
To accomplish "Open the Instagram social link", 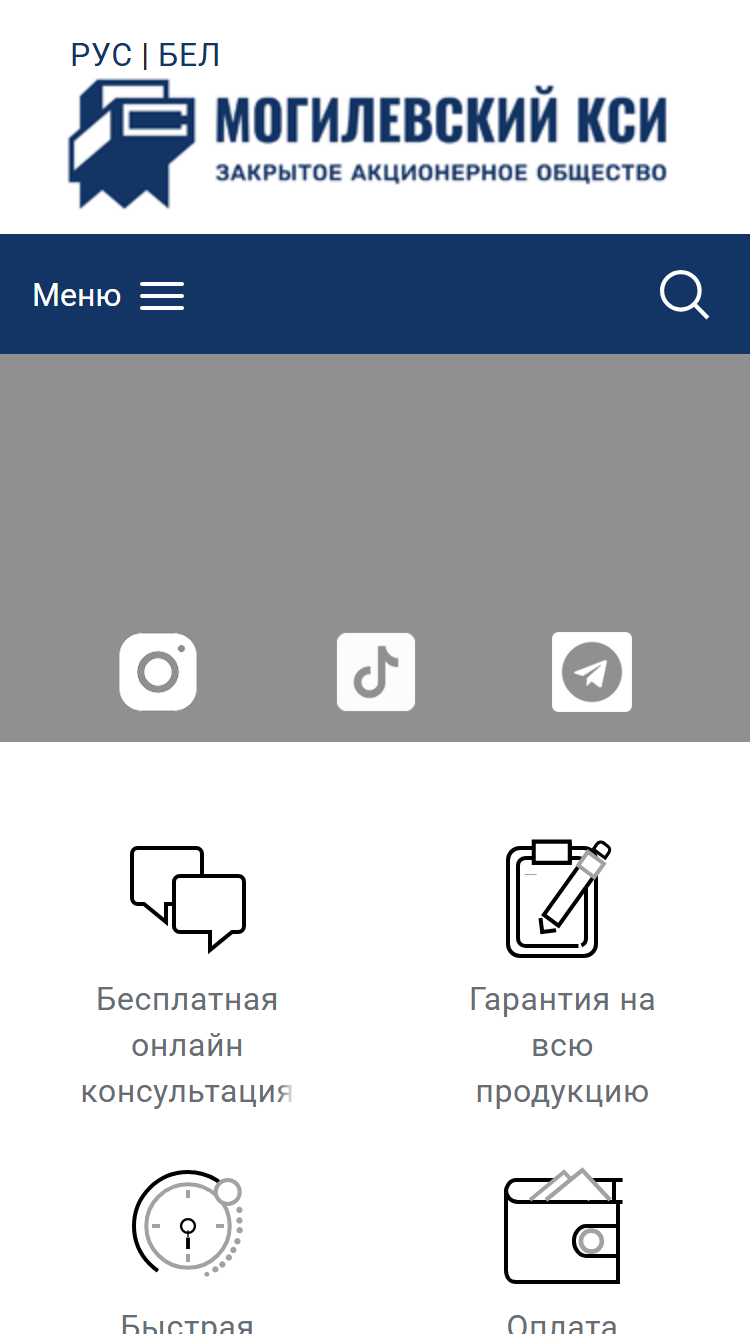I will click(158, 672).
